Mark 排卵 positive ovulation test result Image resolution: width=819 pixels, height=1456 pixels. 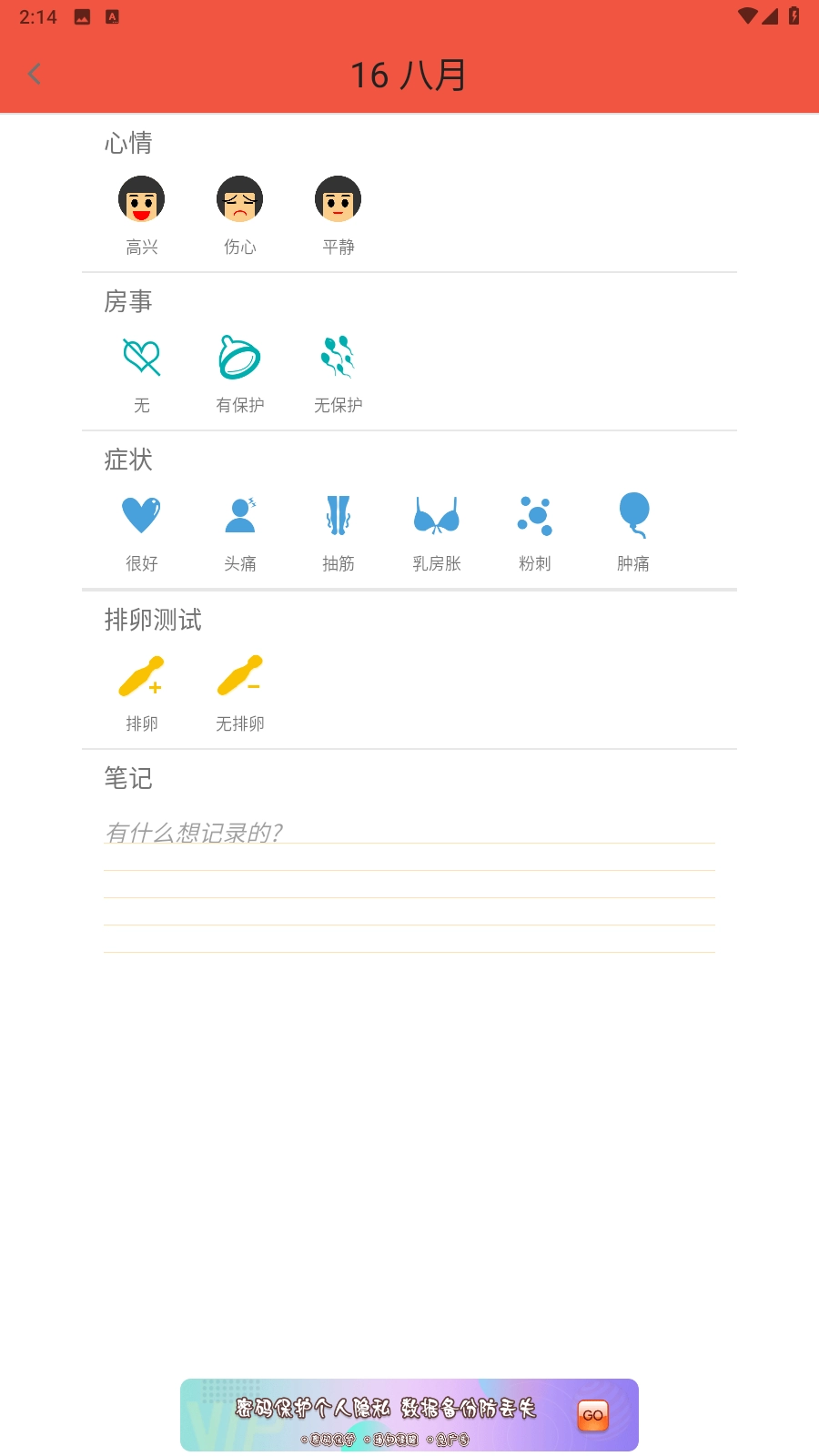point(141,677)
